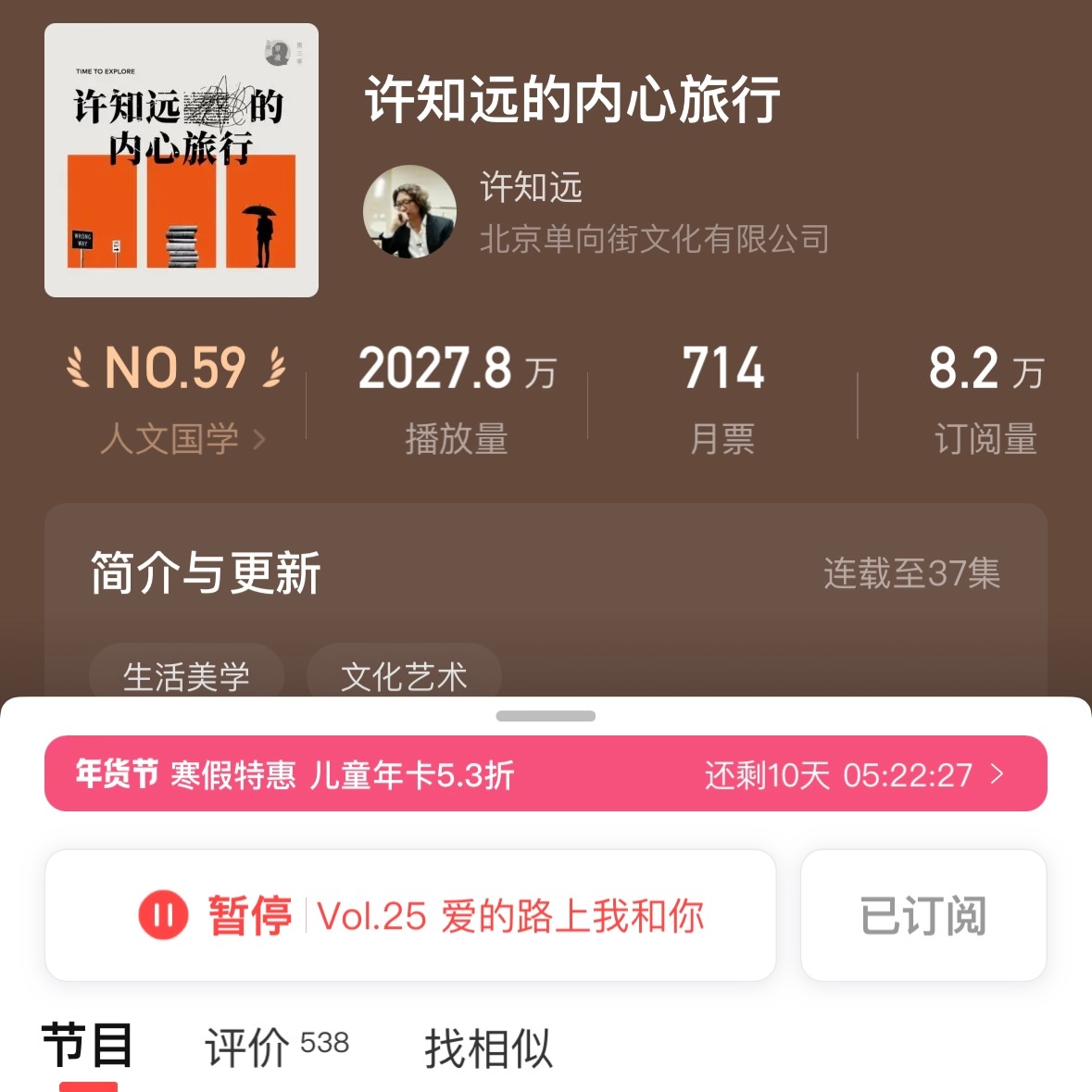Open the album cover image
The width and height of the screenshot is (1092, 1092).
[x=182, y=160]
